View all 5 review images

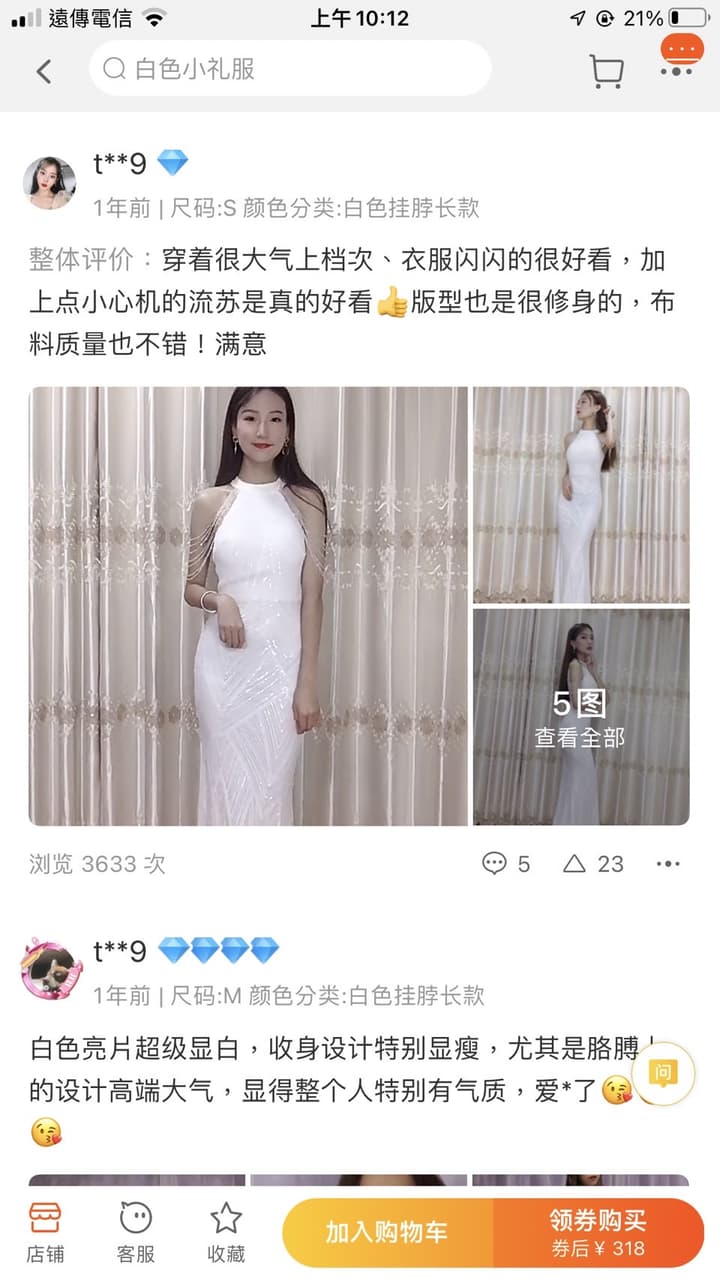pos(581,717)
